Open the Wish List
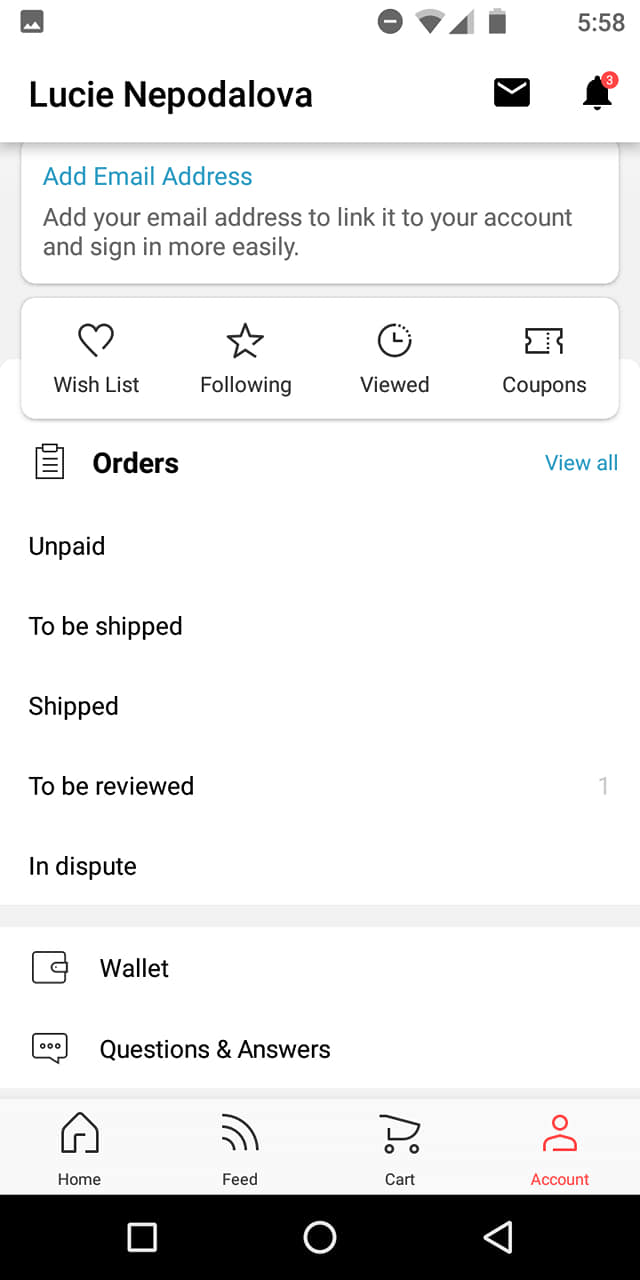The height and width of the screenshot is (1280, 640). click(96, 359)
